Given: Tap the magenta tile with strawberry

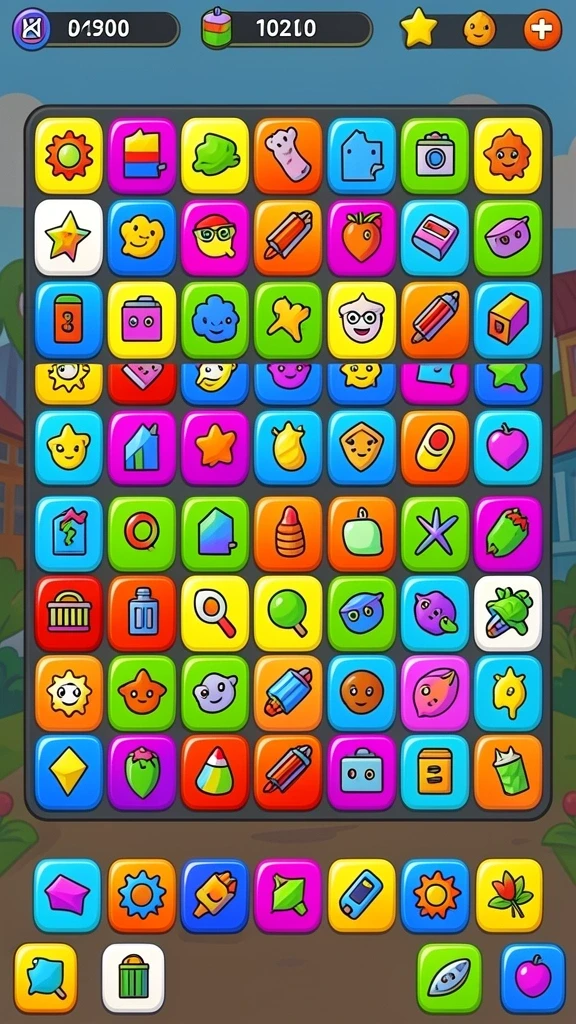Looking at the screenshot, I should 361,238.
